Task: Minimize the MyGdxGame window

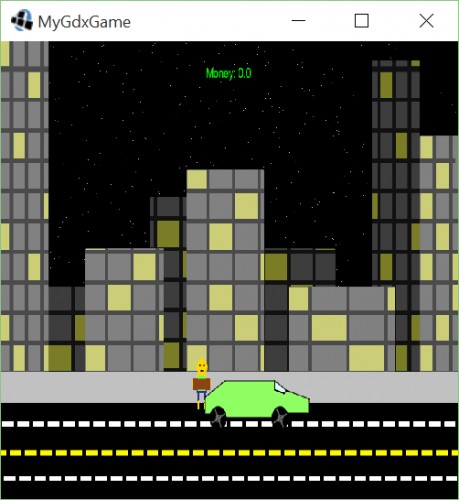Action: [x=298, y=21]
